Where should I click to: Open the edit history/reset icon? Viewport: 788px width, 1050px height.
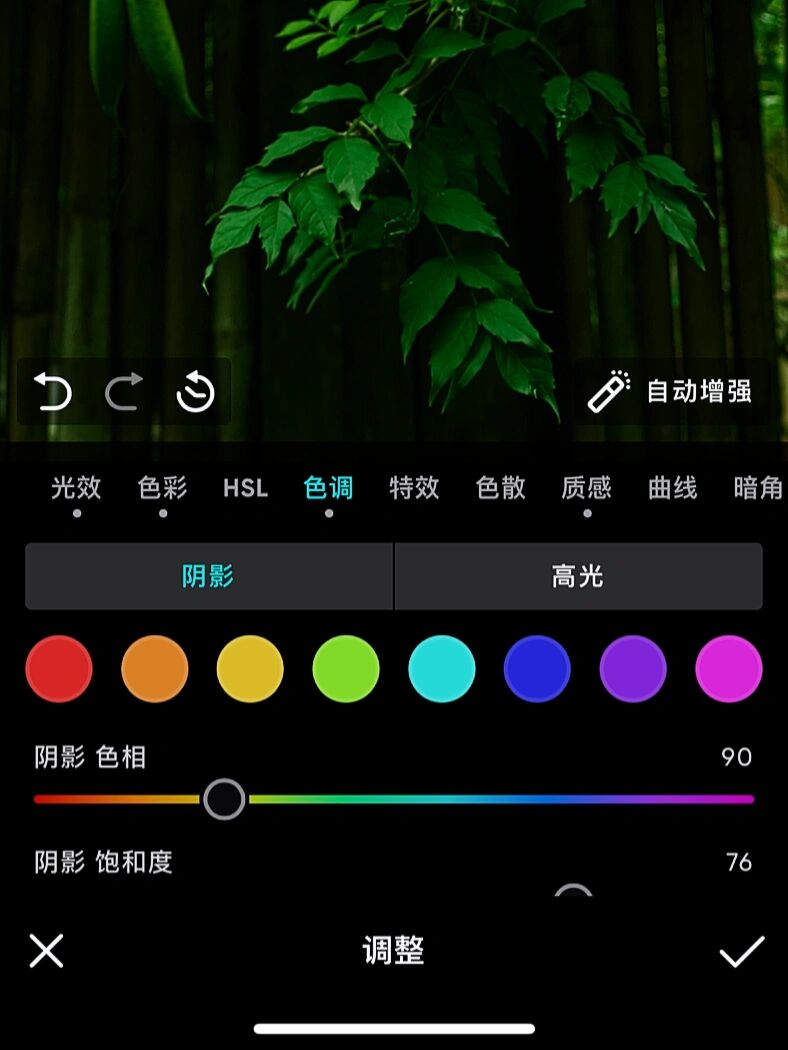tap(194, 392)
